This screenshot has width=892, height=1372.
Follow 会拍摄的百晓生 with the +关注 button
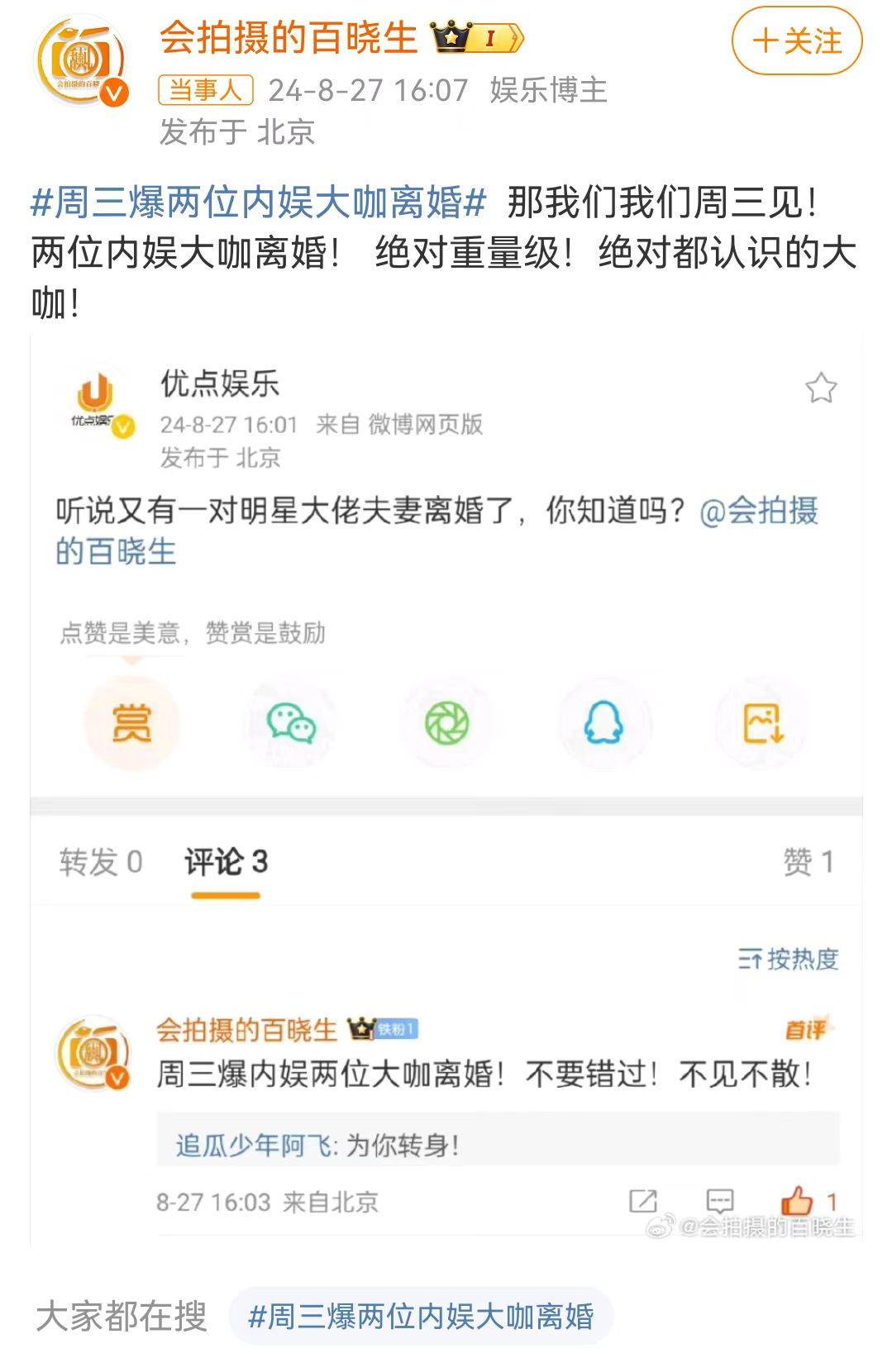point(797,40)
